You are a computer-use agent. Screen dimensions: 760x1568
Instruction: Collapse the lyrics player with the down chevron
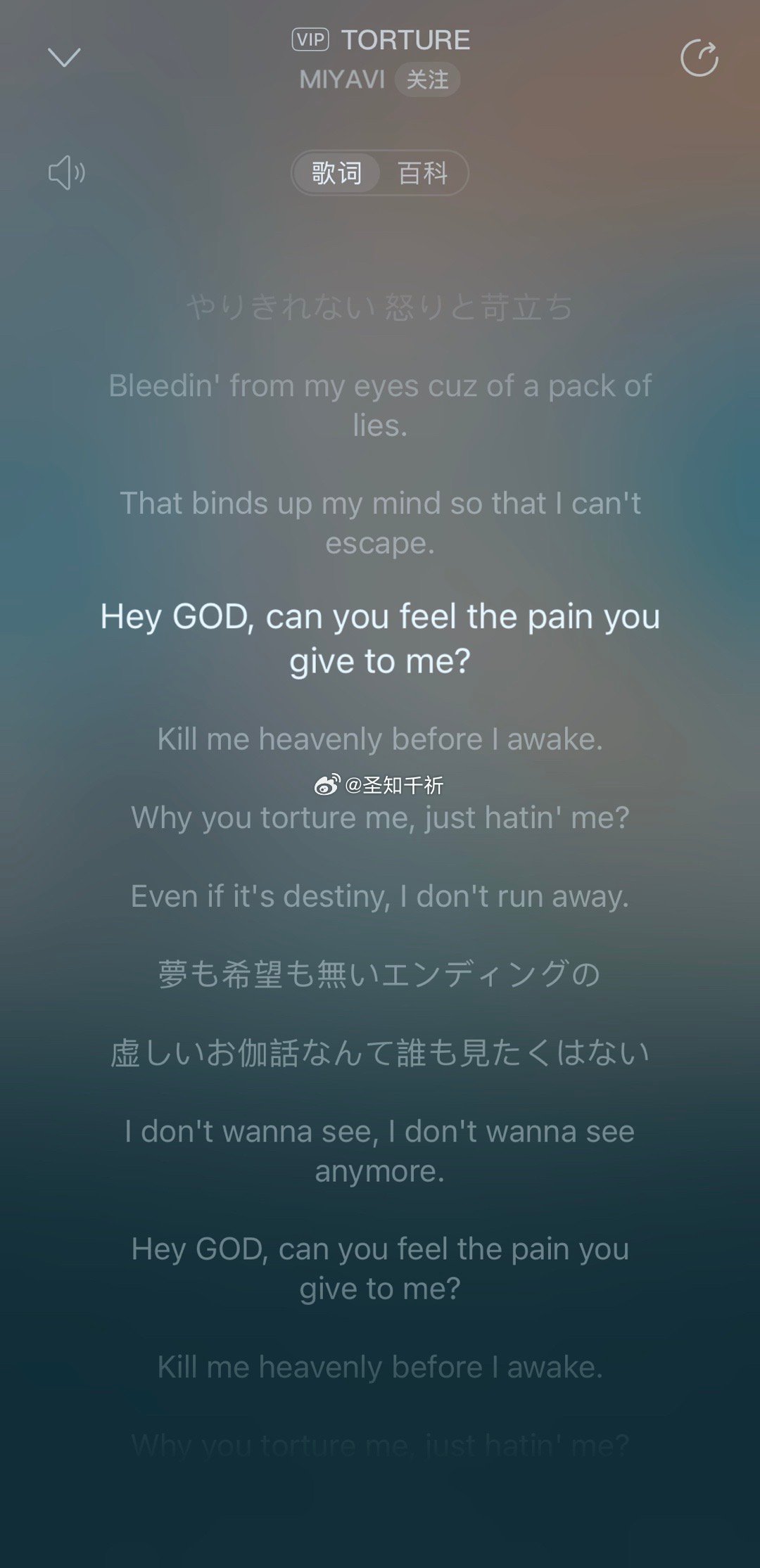(x=64, y=57)
